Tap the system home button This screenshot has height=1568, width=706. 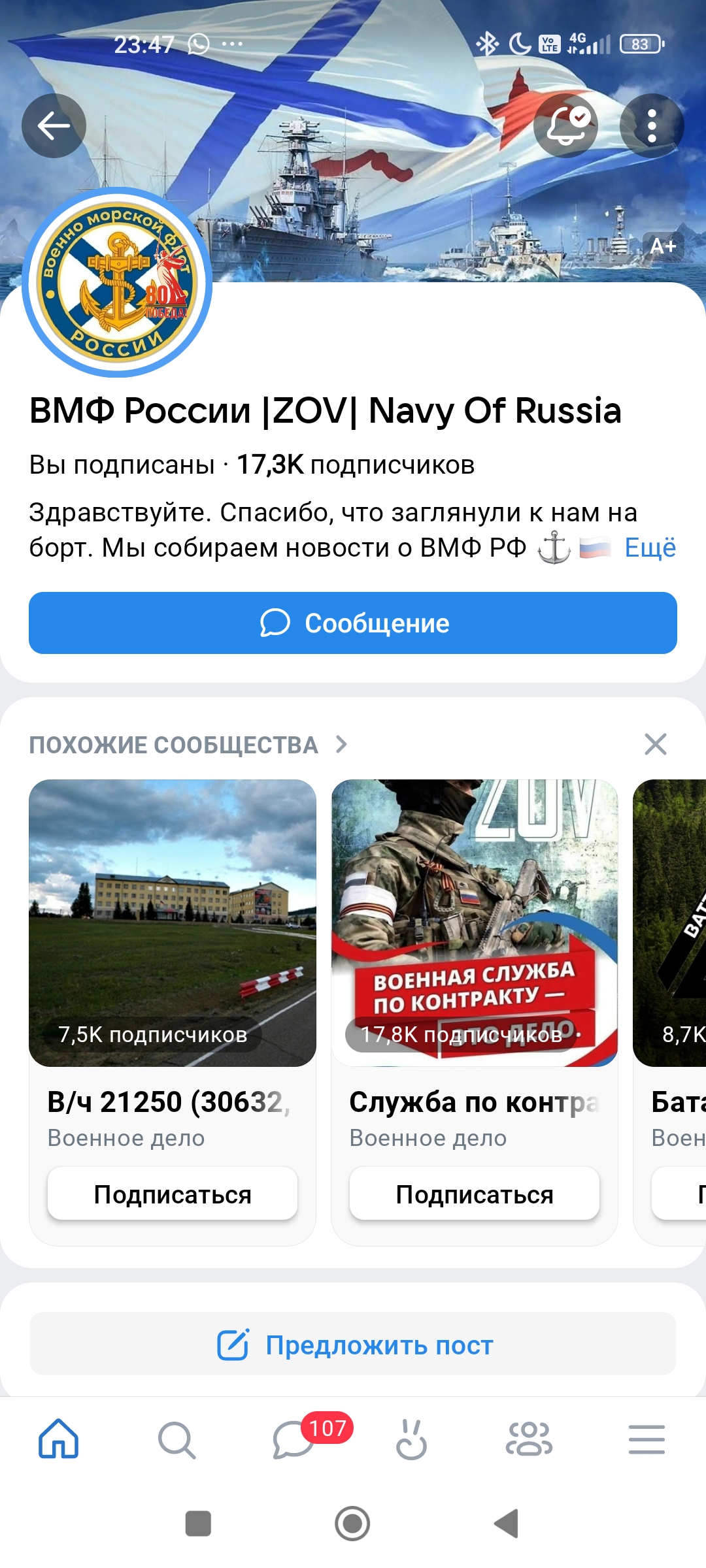click(353, 1524)
